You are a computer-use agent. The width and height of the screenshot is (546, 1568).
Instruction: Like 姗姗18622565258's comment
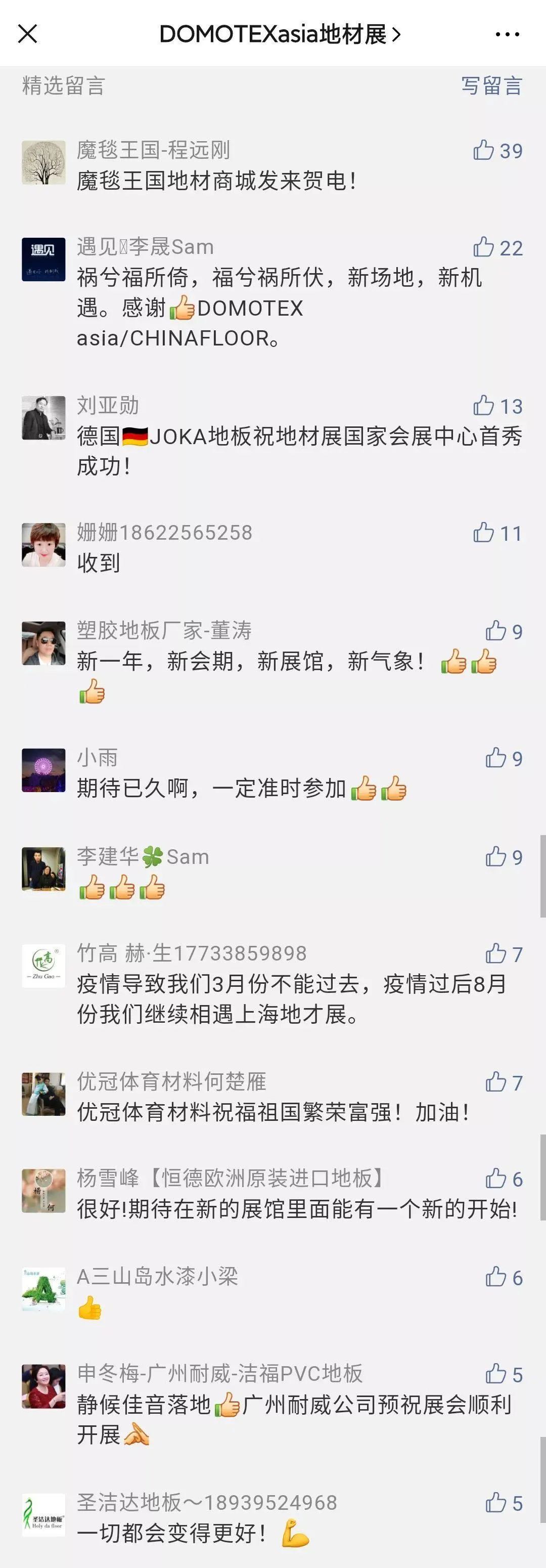pyautogui.click(x=484, y=533)
